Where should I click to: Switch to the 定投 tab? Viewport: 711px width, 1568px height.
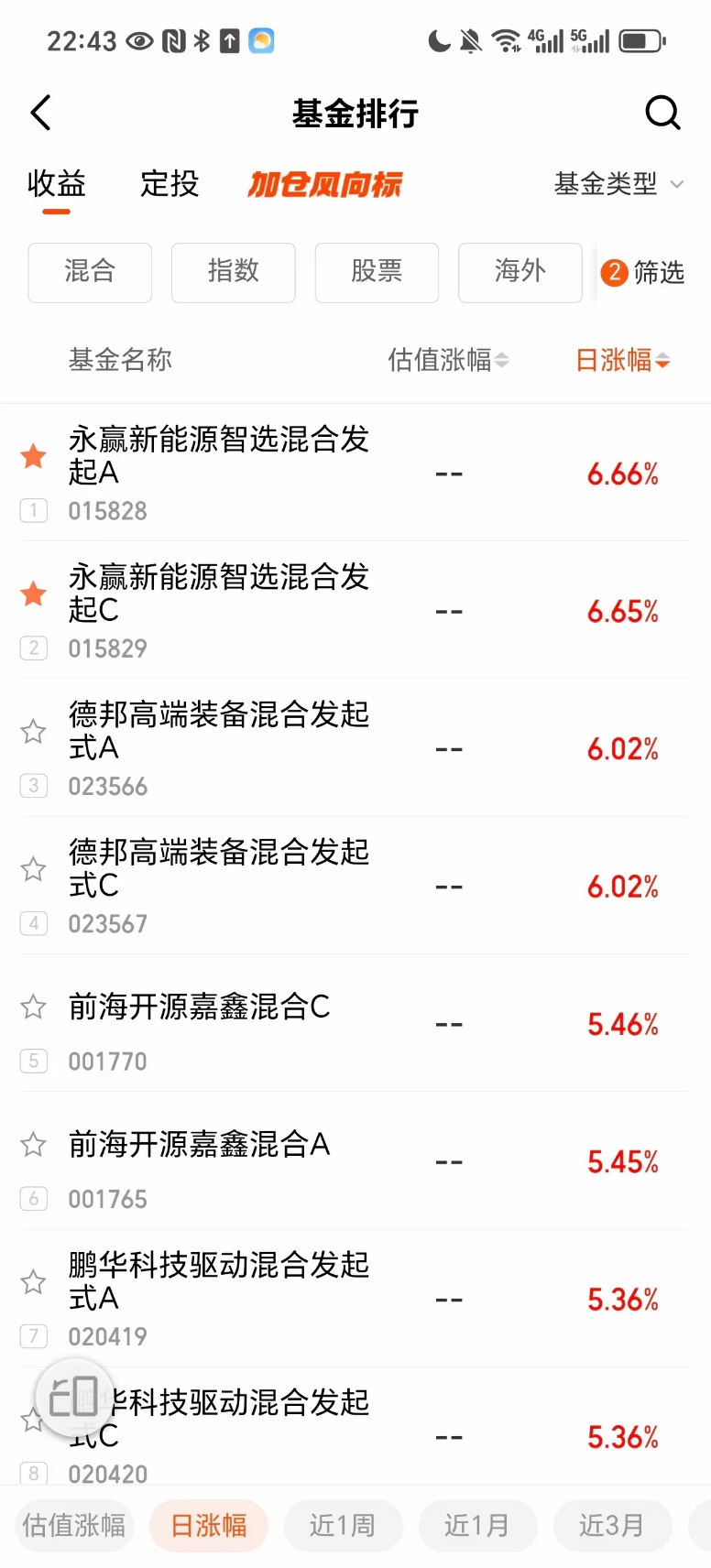pos(170,184)
